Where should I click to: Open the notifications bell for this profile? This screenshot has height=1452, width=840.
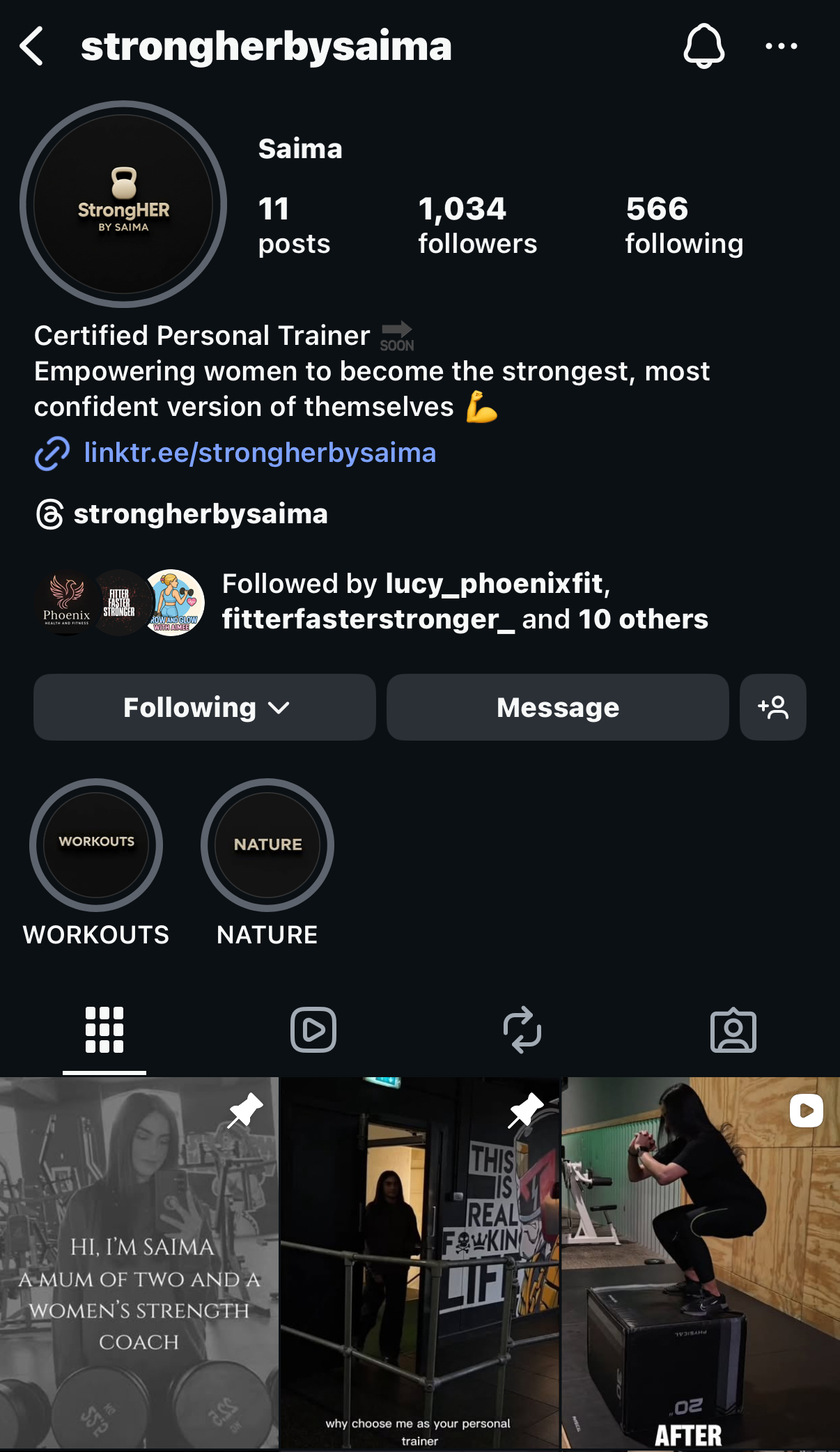pos(703,46)
